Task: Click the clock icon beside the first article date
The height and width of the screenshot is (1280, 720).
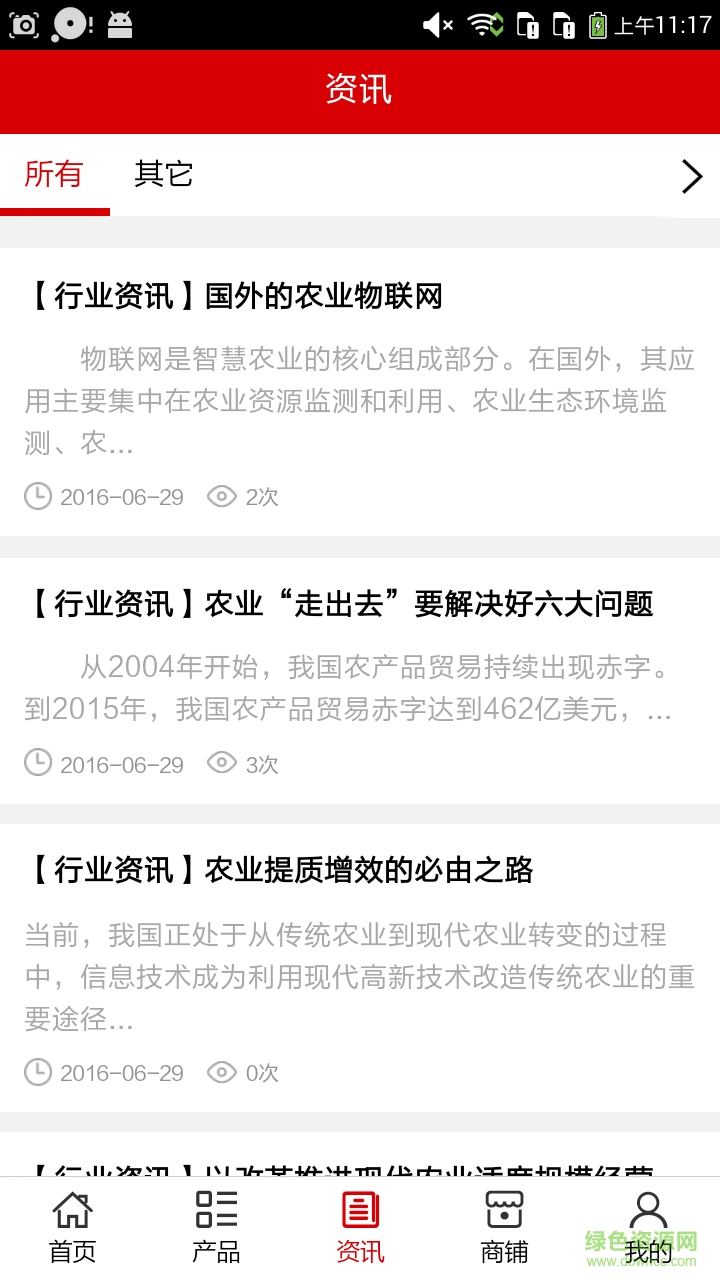Action: pyautogui.click(x=37, y=496)
